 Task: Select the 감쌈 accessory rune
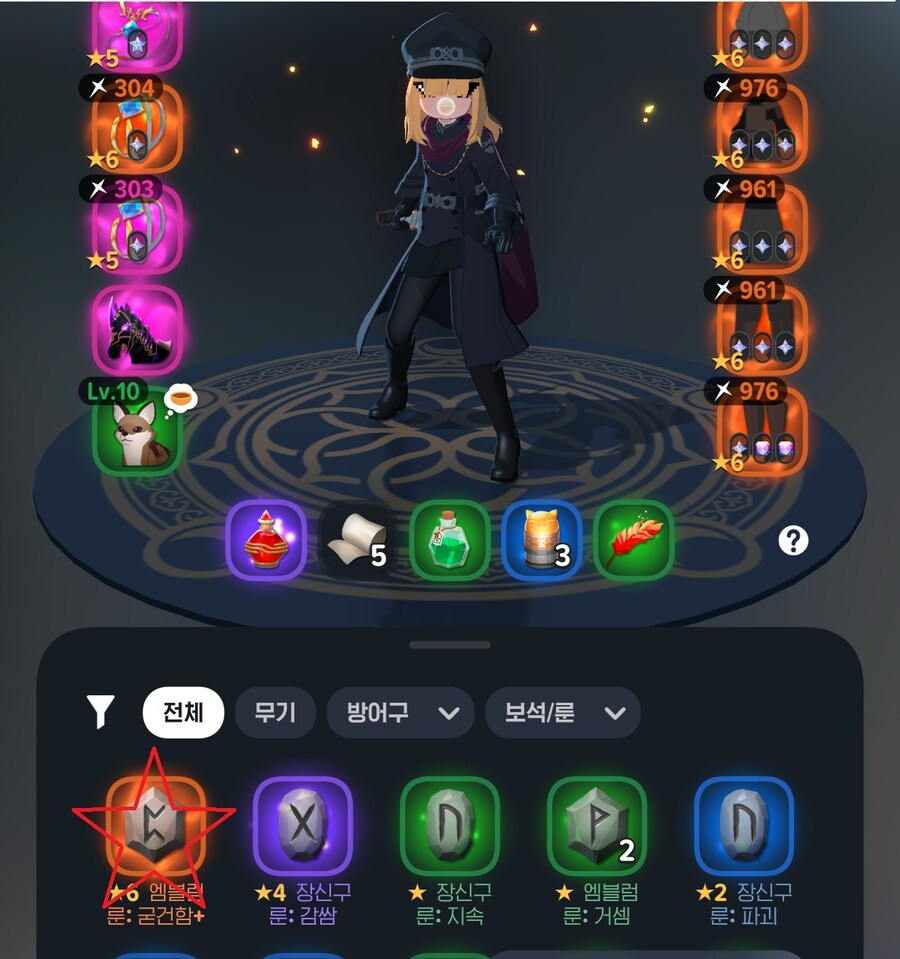tap(302, 826)
